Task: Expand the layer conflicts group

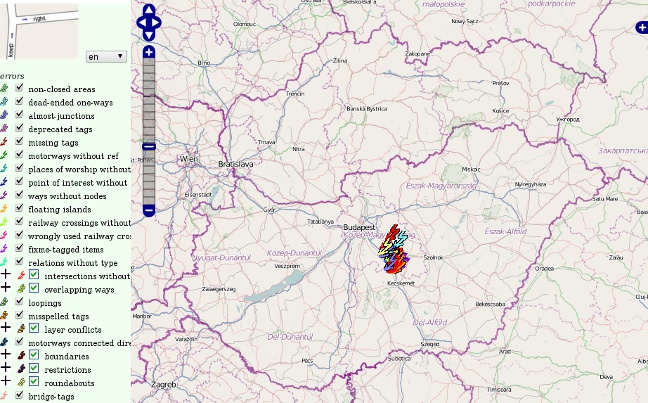Action: 6,328
